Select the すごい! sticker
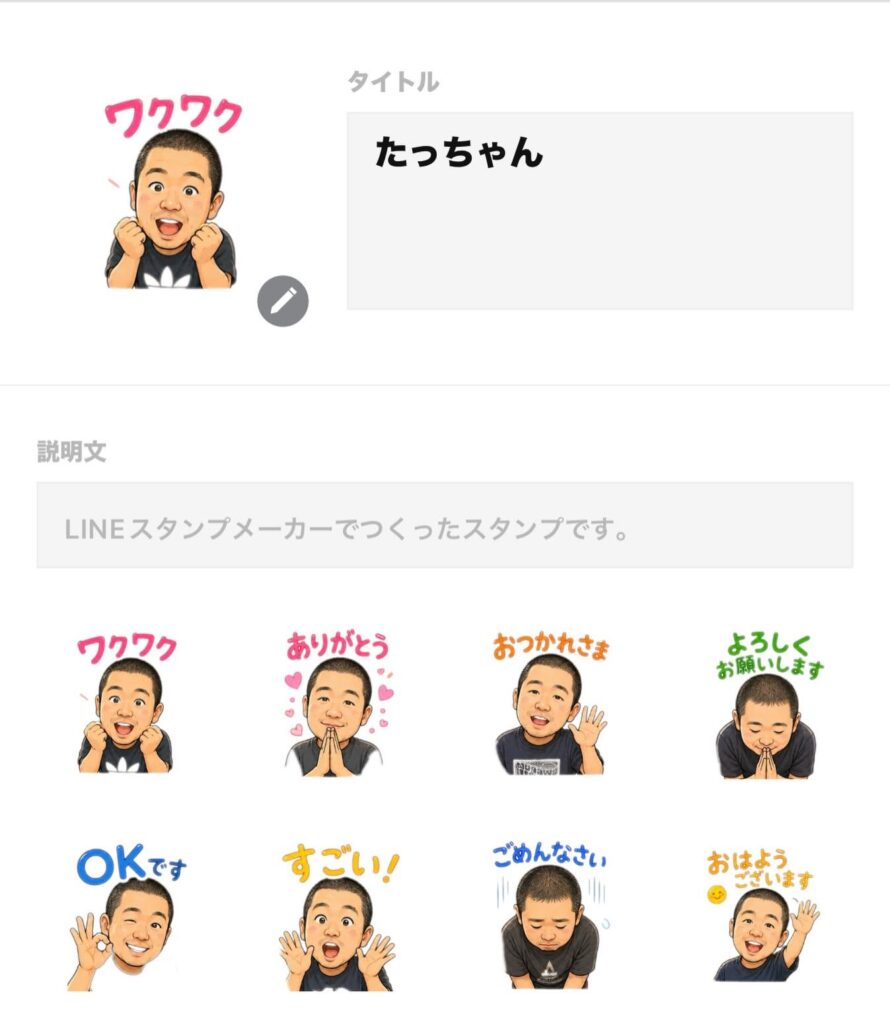This screenshot has height=1024, width=890. (339, 917)
